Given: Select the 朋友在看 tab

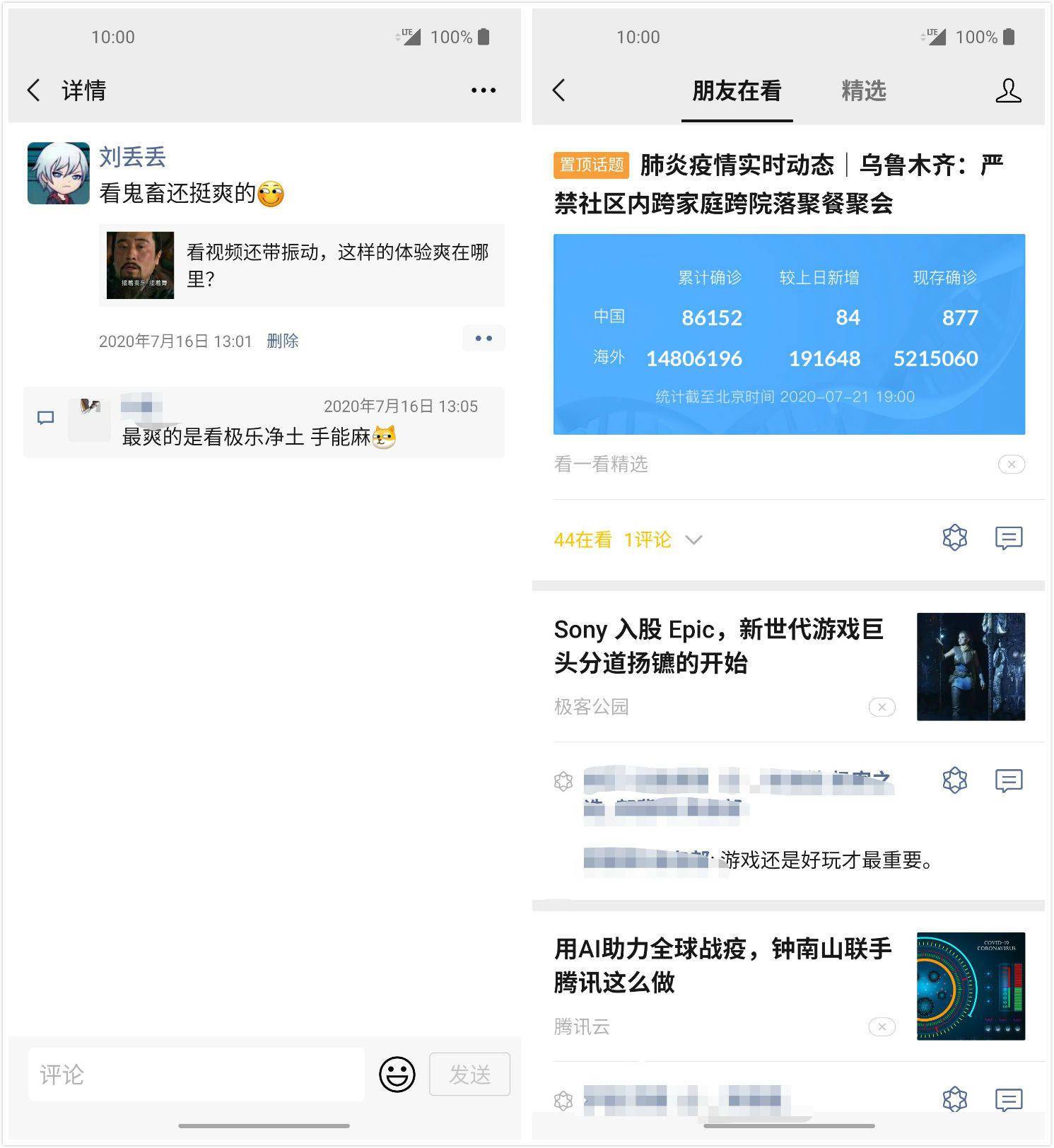Looking at the screenshot, I should (736, 90).
